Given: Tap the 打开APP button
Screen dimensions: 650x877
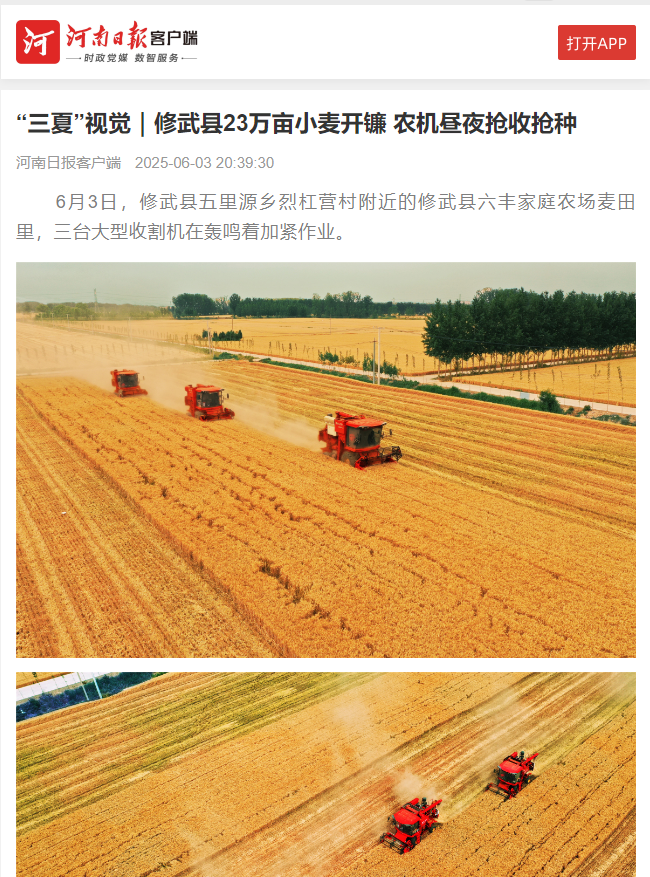Looking at the screenshot, I should (596, 43).
